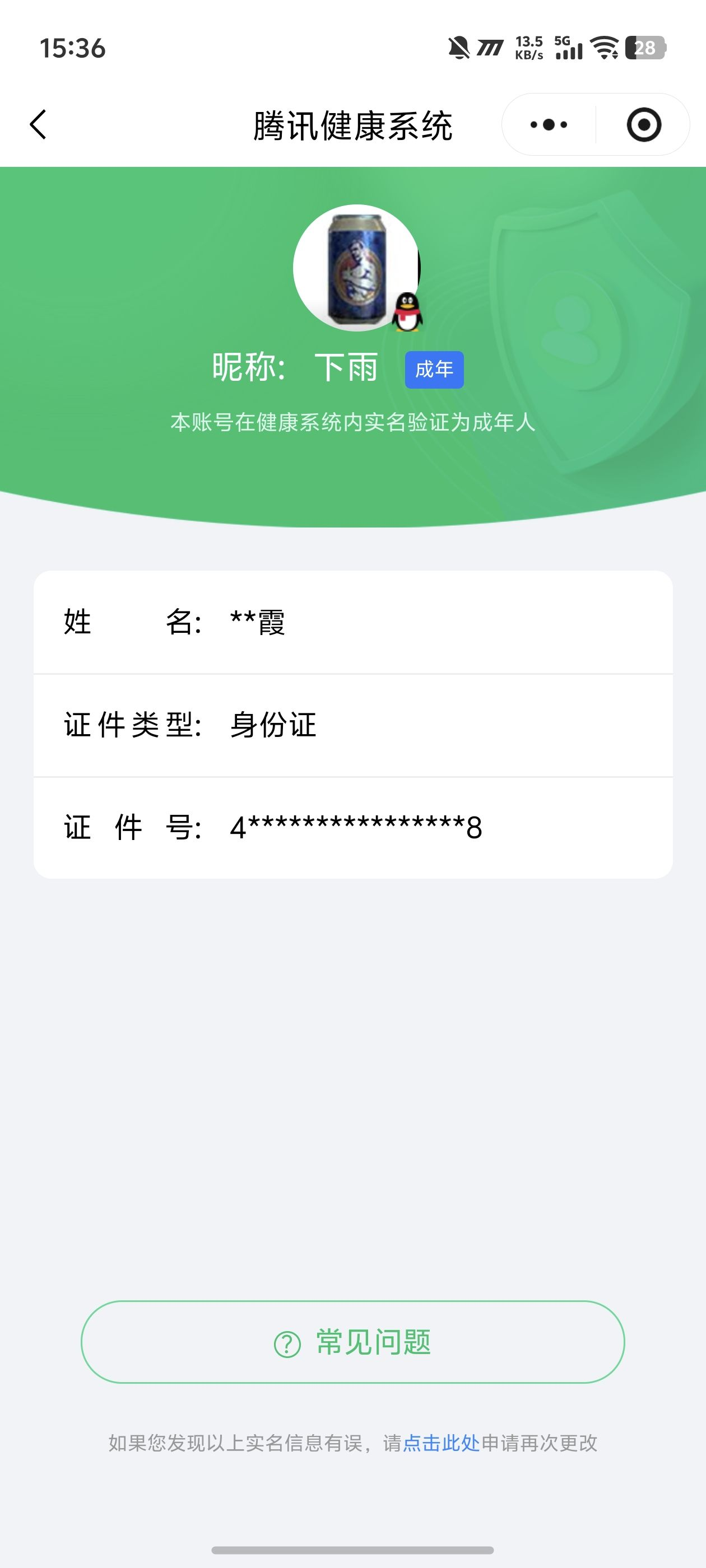Expand the 证件类型 document type row
The height and width of the screenshot is (1568, 706).
[x=354, y=724]
